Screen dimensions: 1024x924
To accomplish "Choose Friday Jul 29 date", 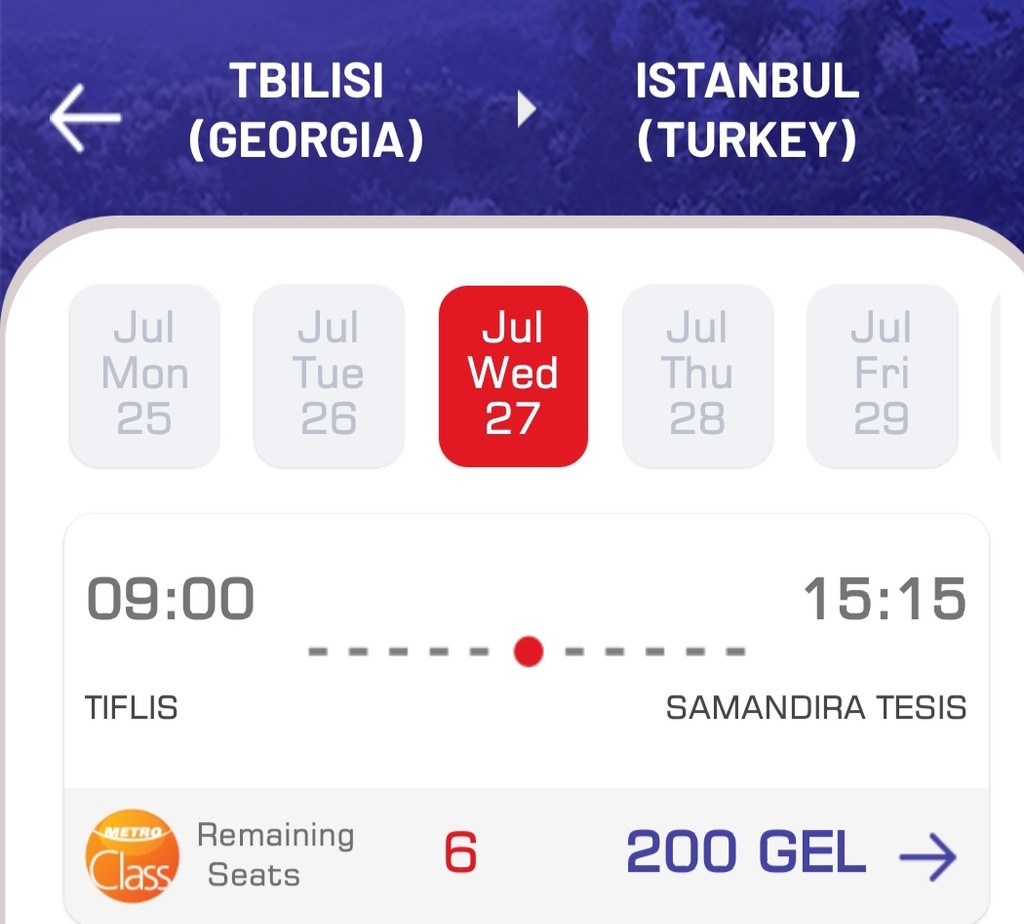I will 881,375.
